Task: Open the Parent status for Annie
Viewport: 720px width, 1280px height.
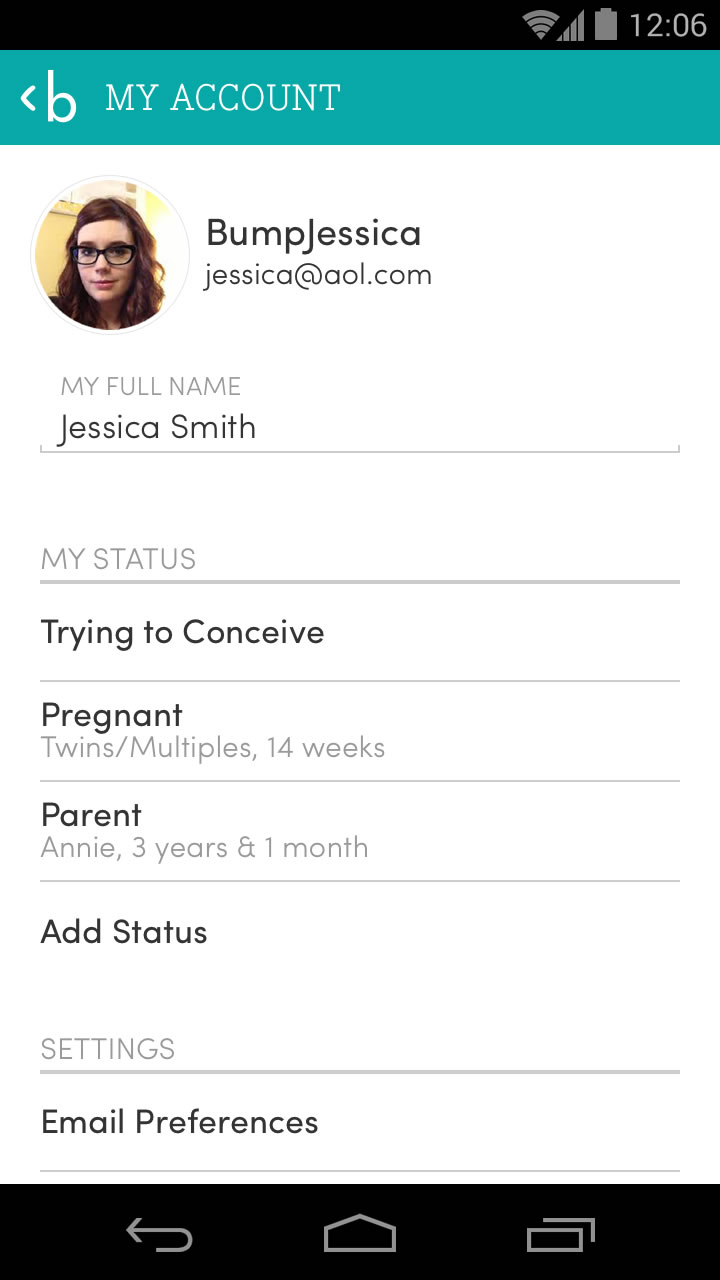Action: 360,830
